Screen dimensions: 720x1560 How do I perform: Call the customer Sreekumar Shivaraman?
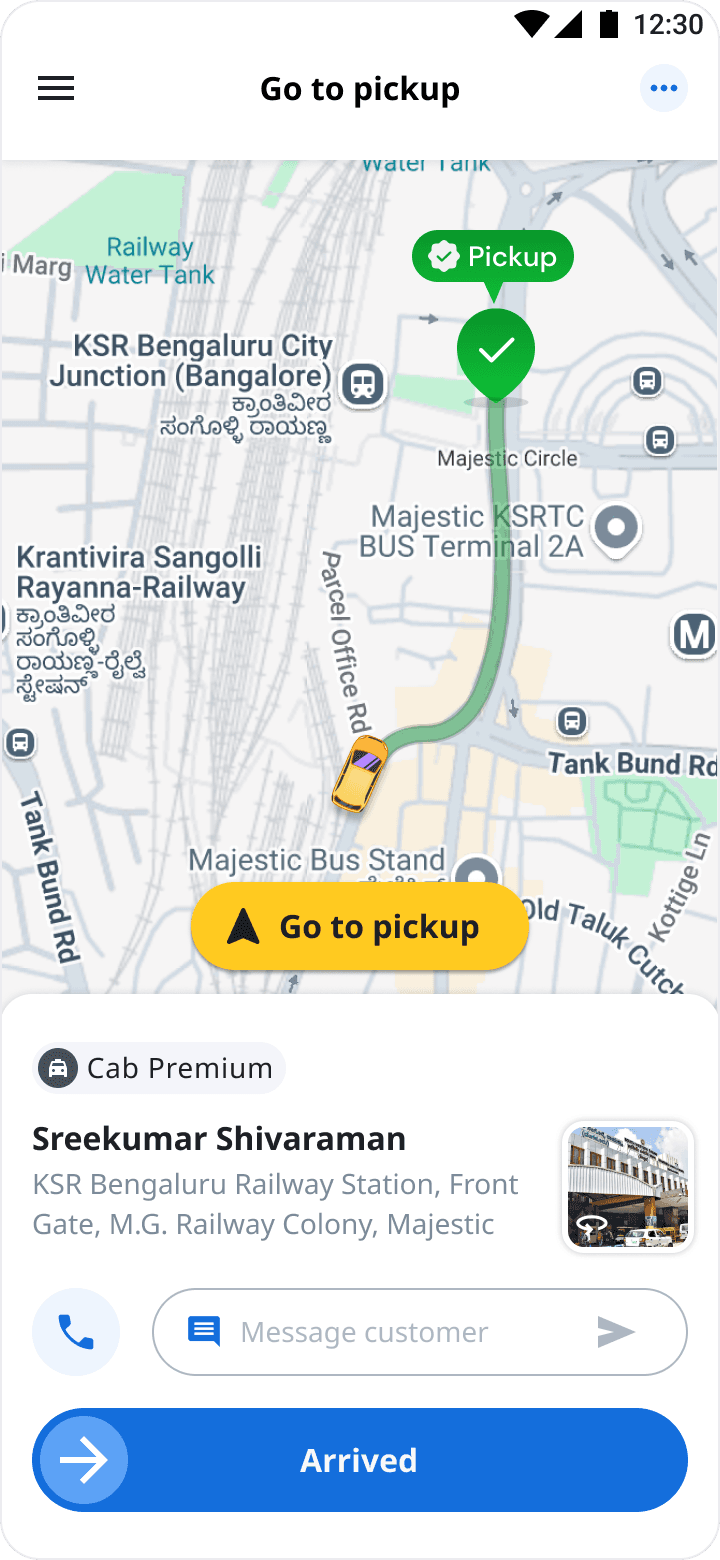click(76, 1332)
